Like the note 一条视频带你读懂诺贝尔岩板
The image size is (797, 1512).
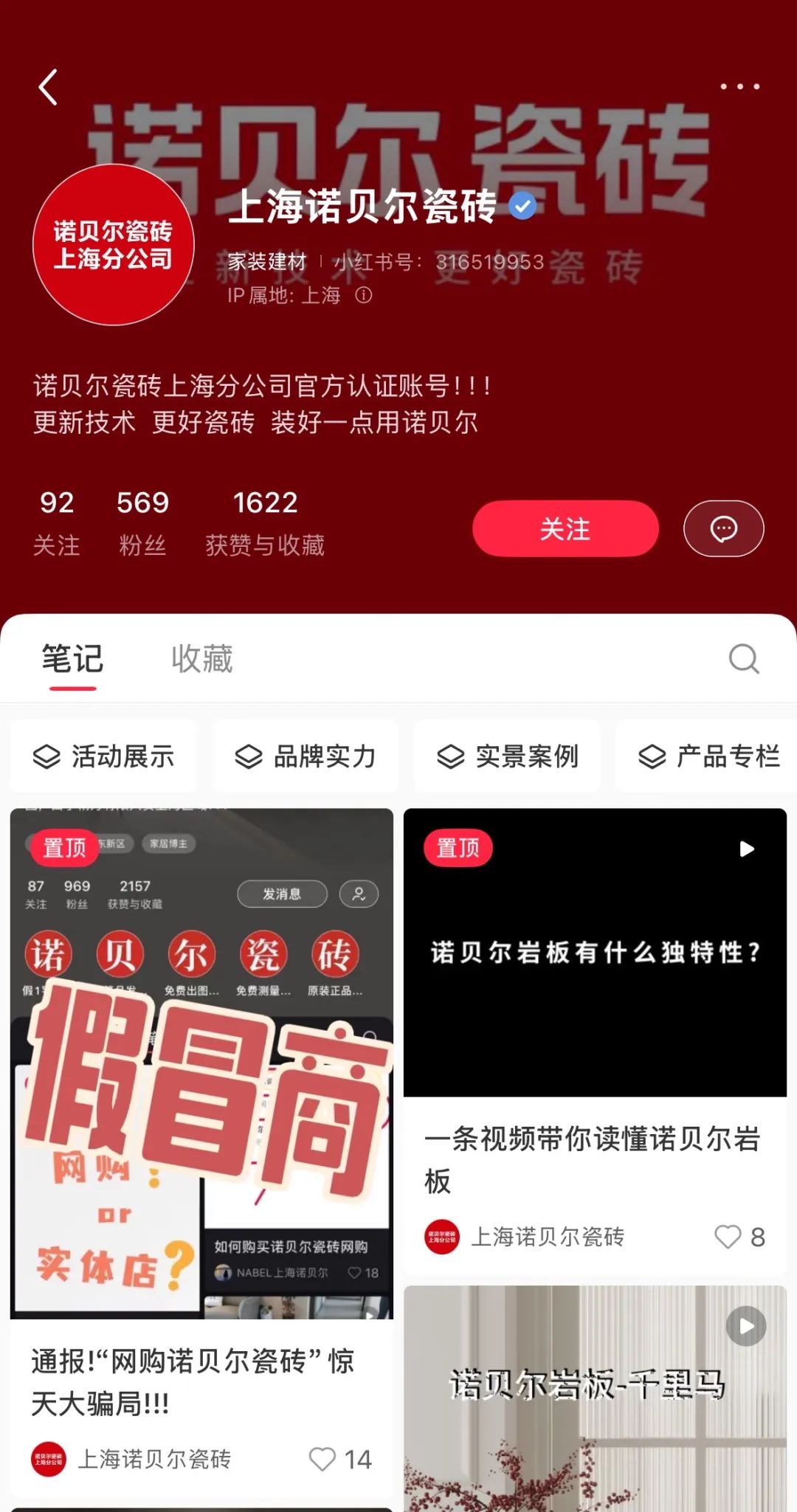[728, 1237]
